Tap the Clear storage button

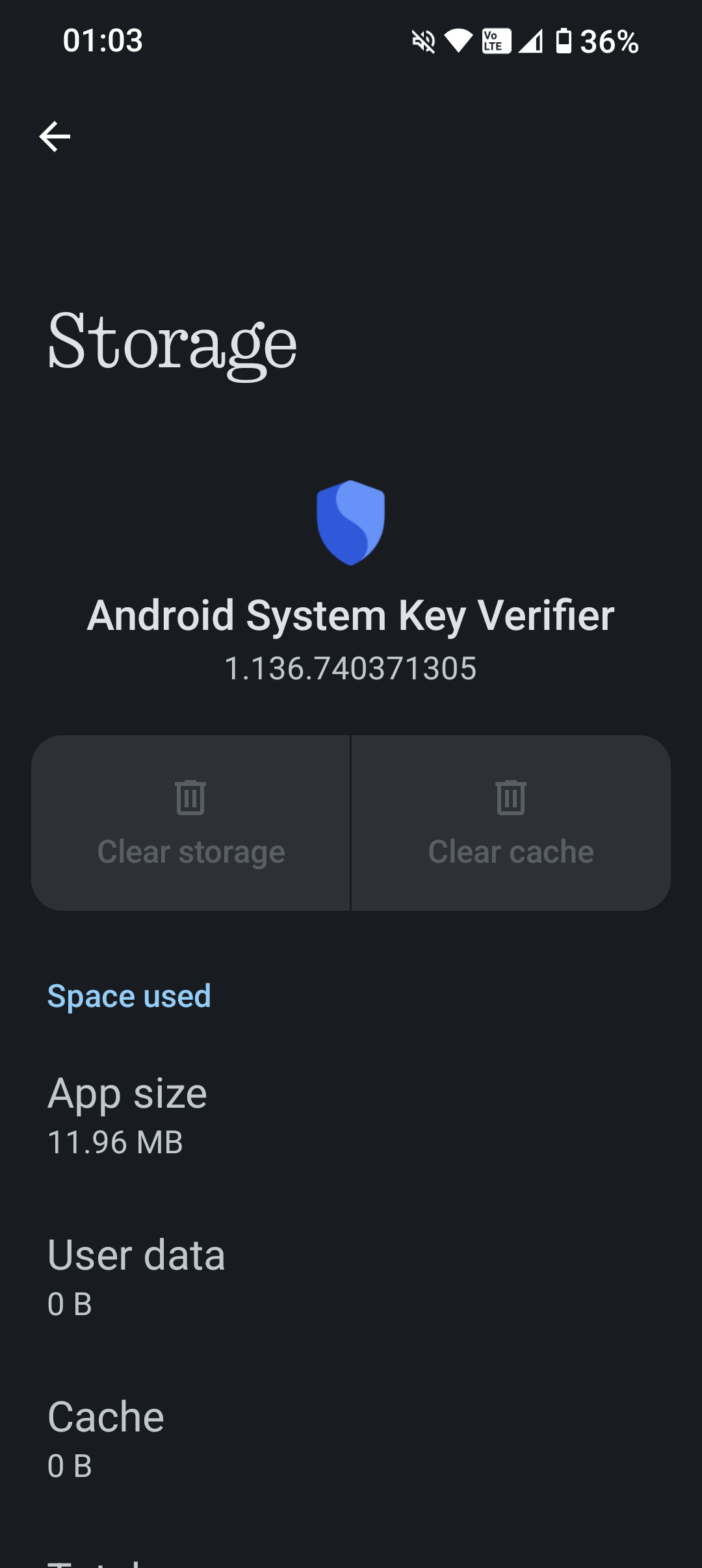tap(191, 823)
